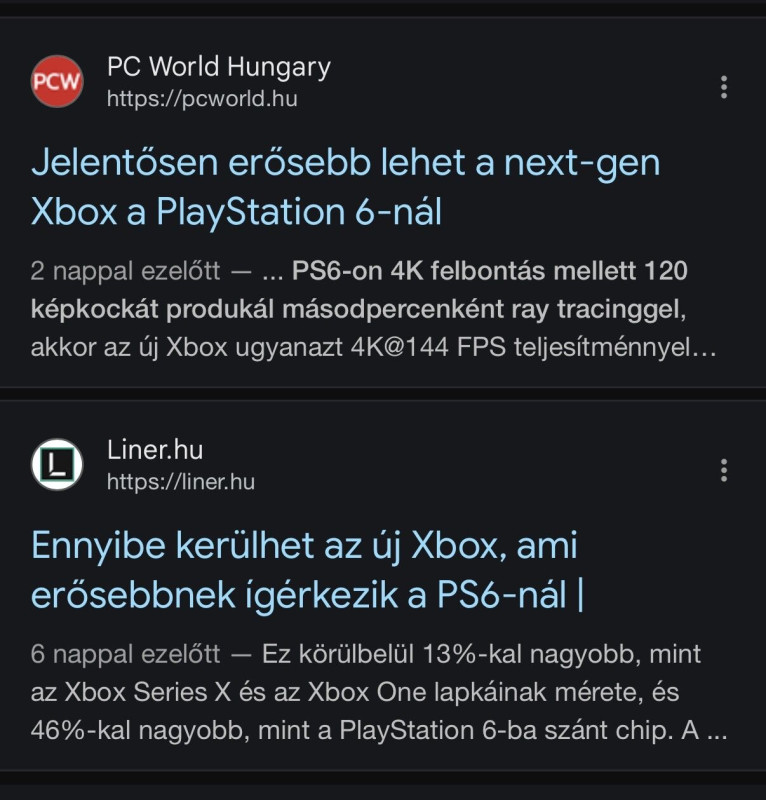Viewport: 766px width, 800px height.
Task: Open overflow menu for Liner.hu result
Action: click(724, 470)
